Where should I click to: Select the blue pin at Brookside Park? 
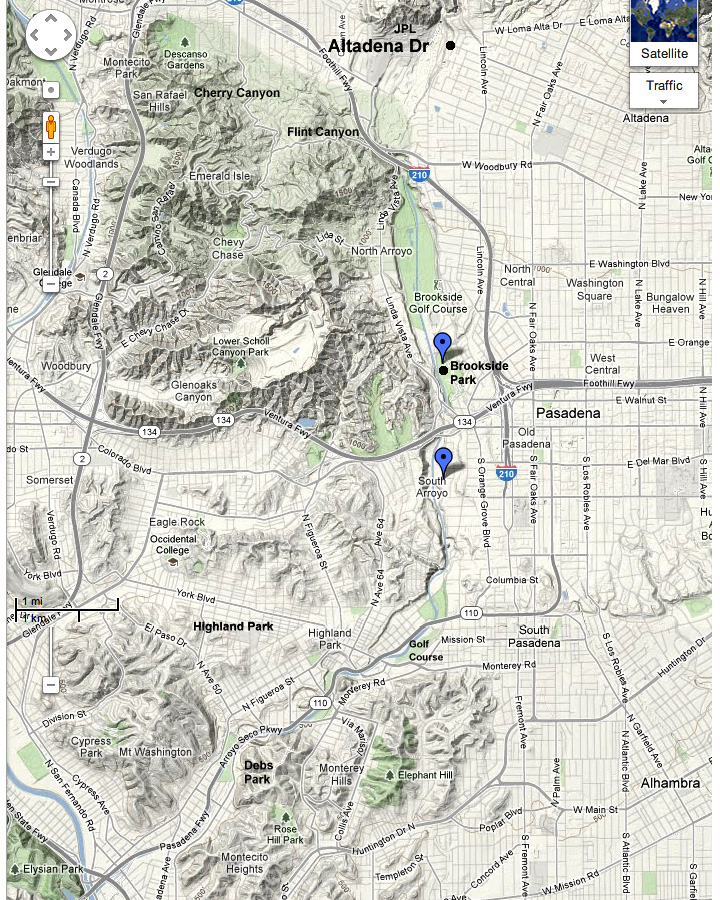point(443,348)
